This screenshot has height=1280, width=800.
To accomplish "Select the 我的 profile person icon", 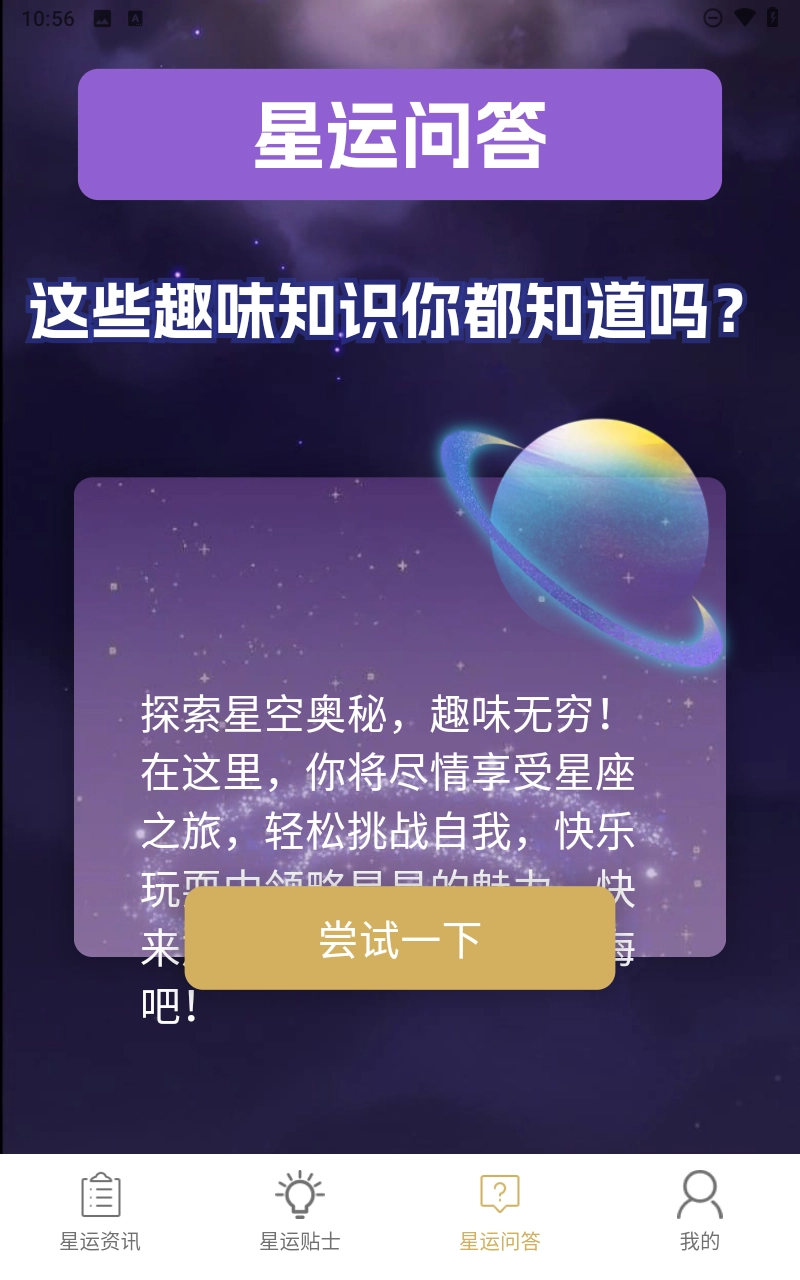I will click(x=701, y=1193).
